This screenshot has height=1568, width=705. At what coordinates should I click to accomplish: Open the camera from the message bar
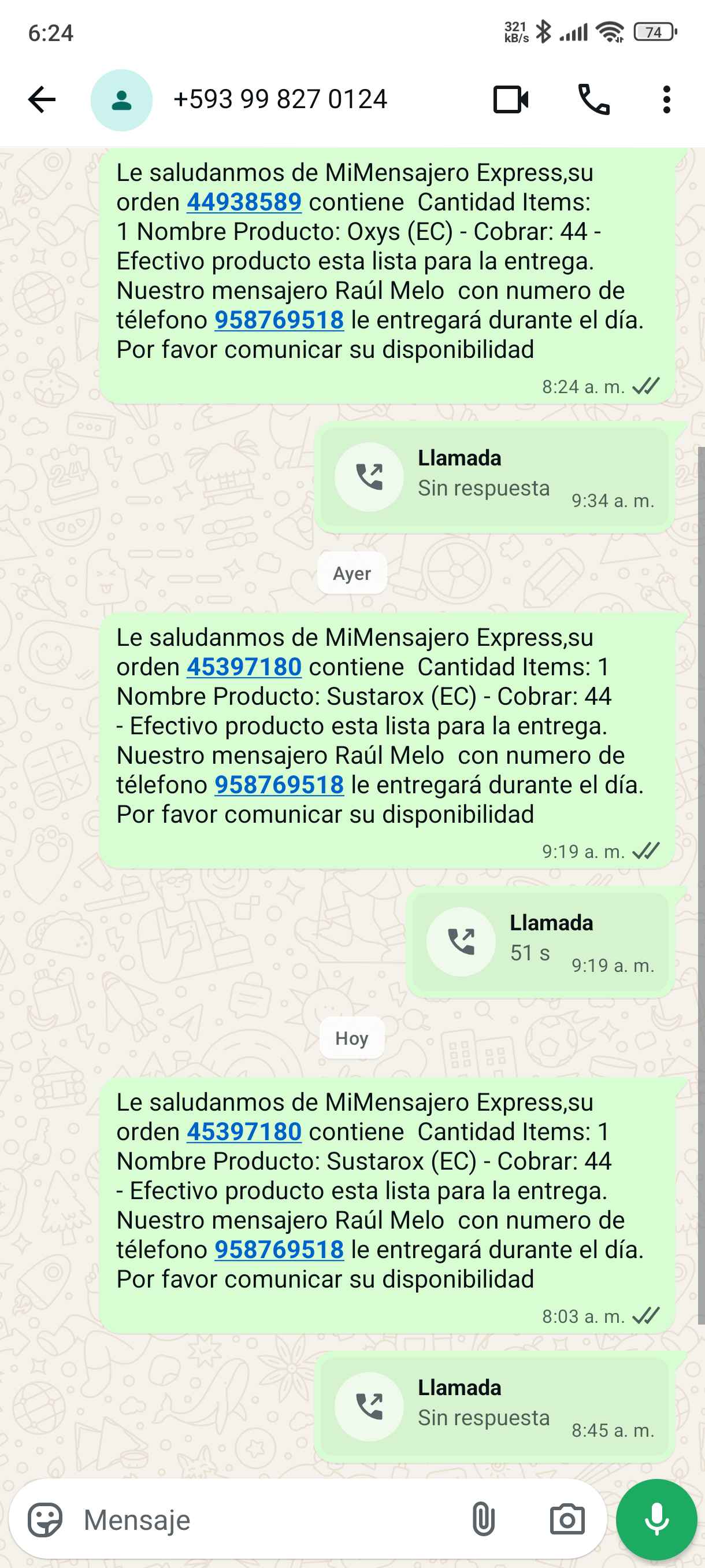[567, 1520]
